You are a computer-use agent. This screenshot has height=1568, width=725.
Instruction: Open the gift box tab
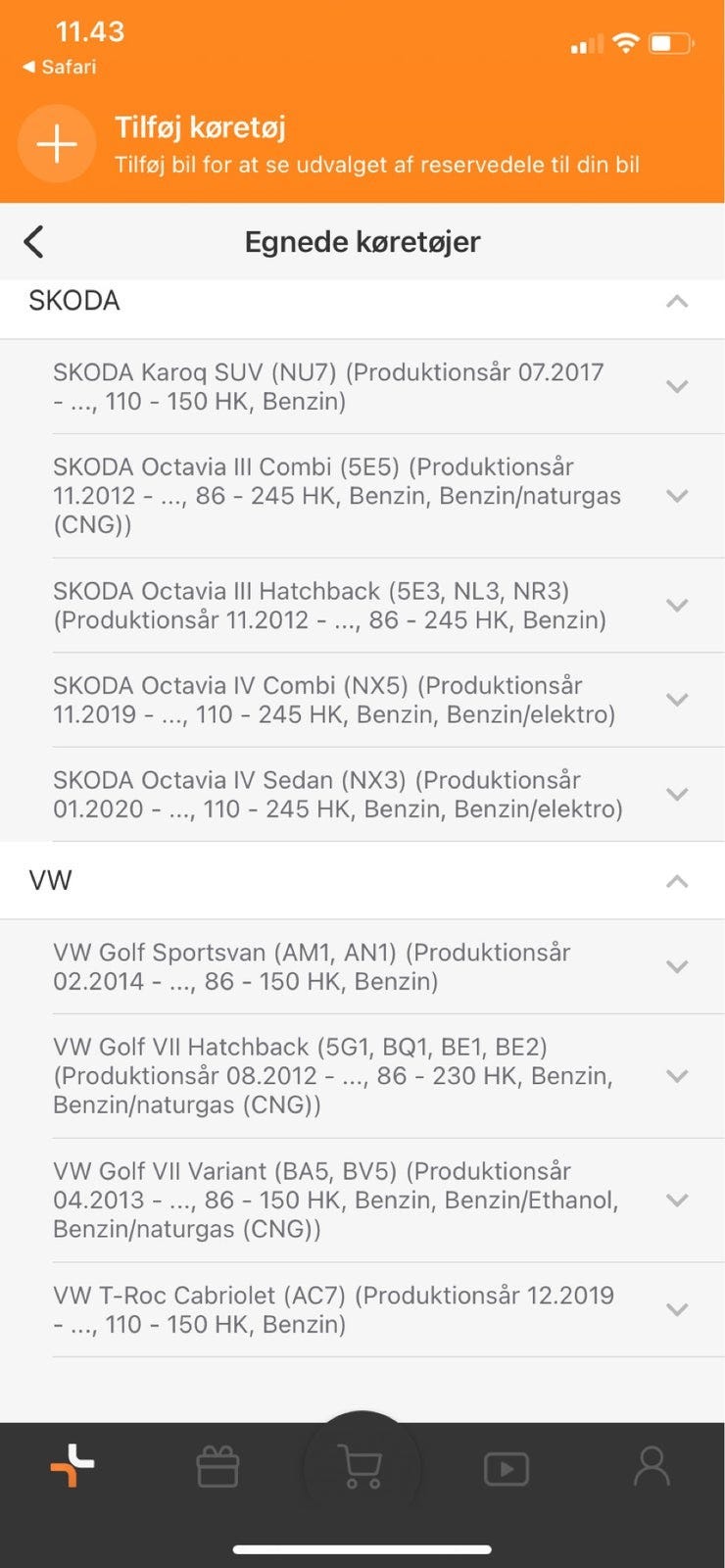tap(217, 1468)
